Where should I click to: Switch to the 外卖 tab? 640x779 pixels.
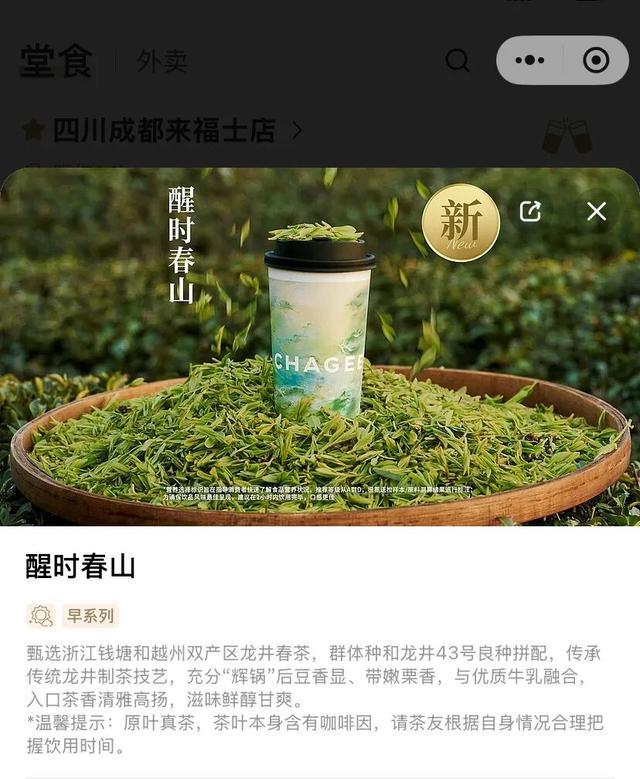click(162, 61)
